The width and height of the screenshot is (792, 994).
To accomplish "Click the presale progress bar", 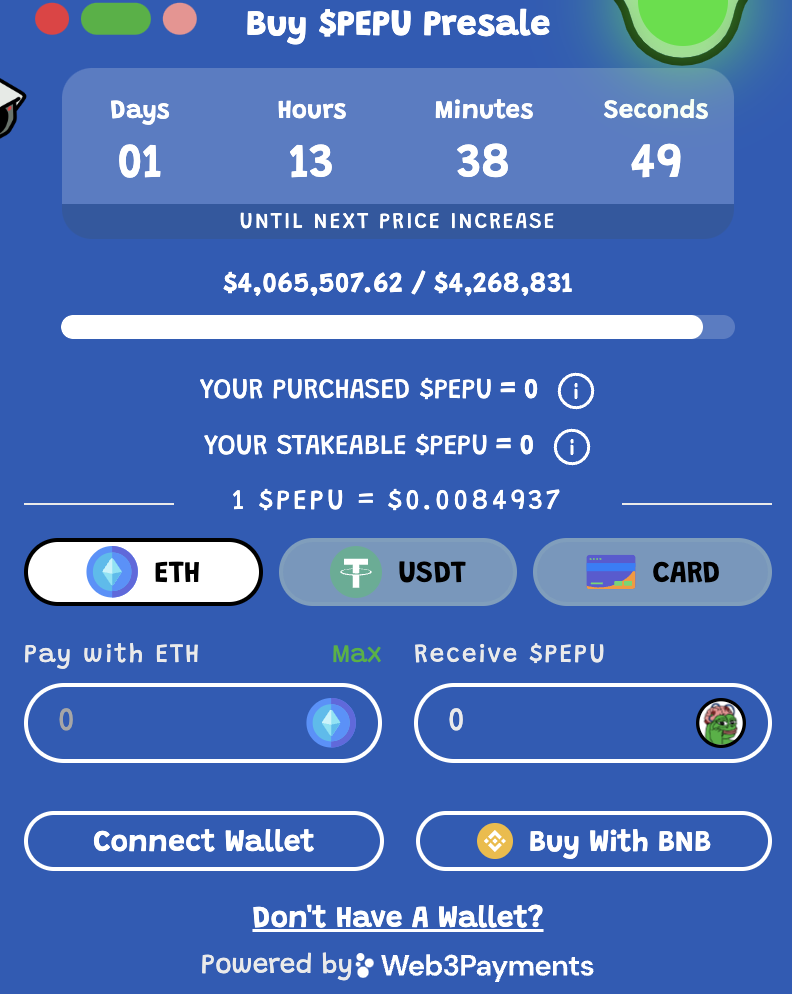I will pos(397,327).
